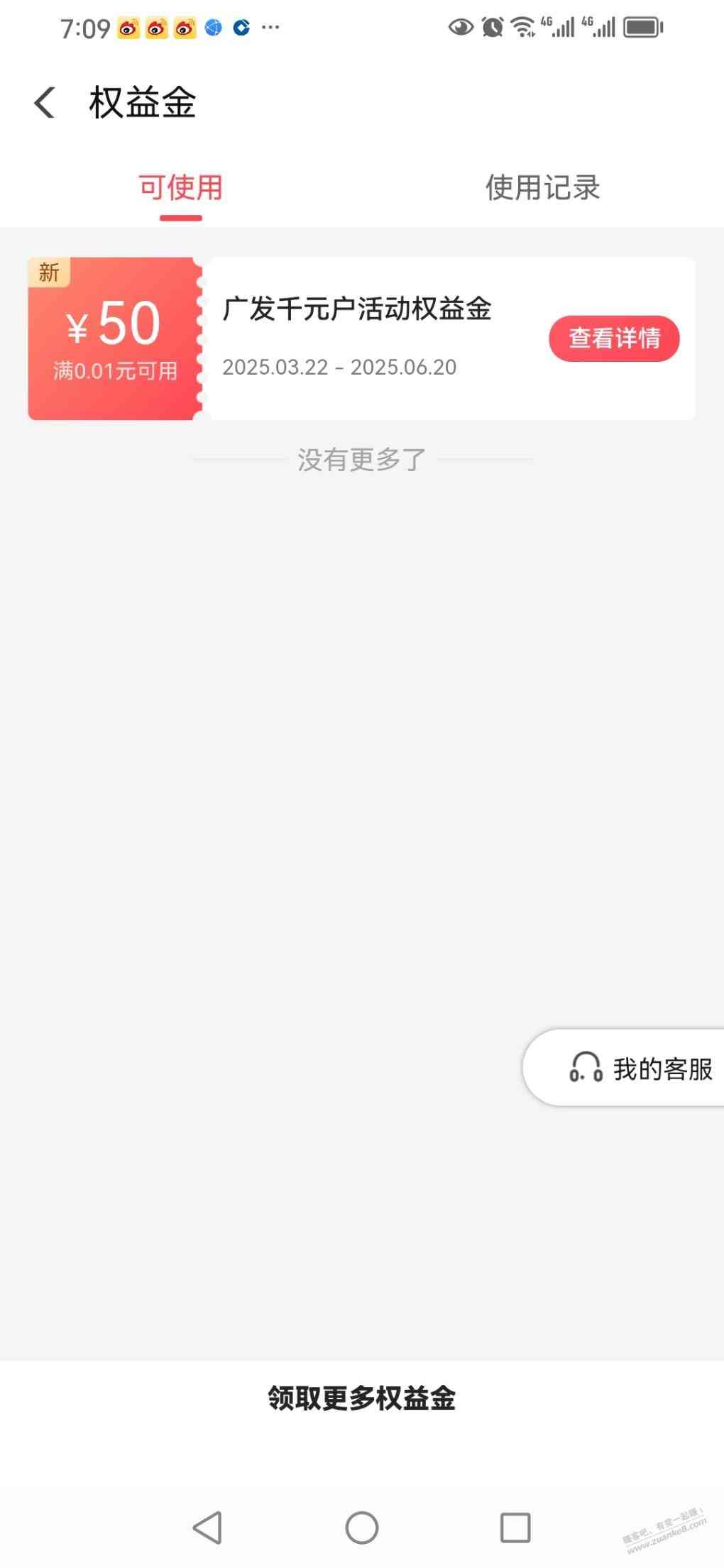Tap 查看详情 on the 广发千元户 coupon
This screenshot has width=724, height=1568.
614,338
